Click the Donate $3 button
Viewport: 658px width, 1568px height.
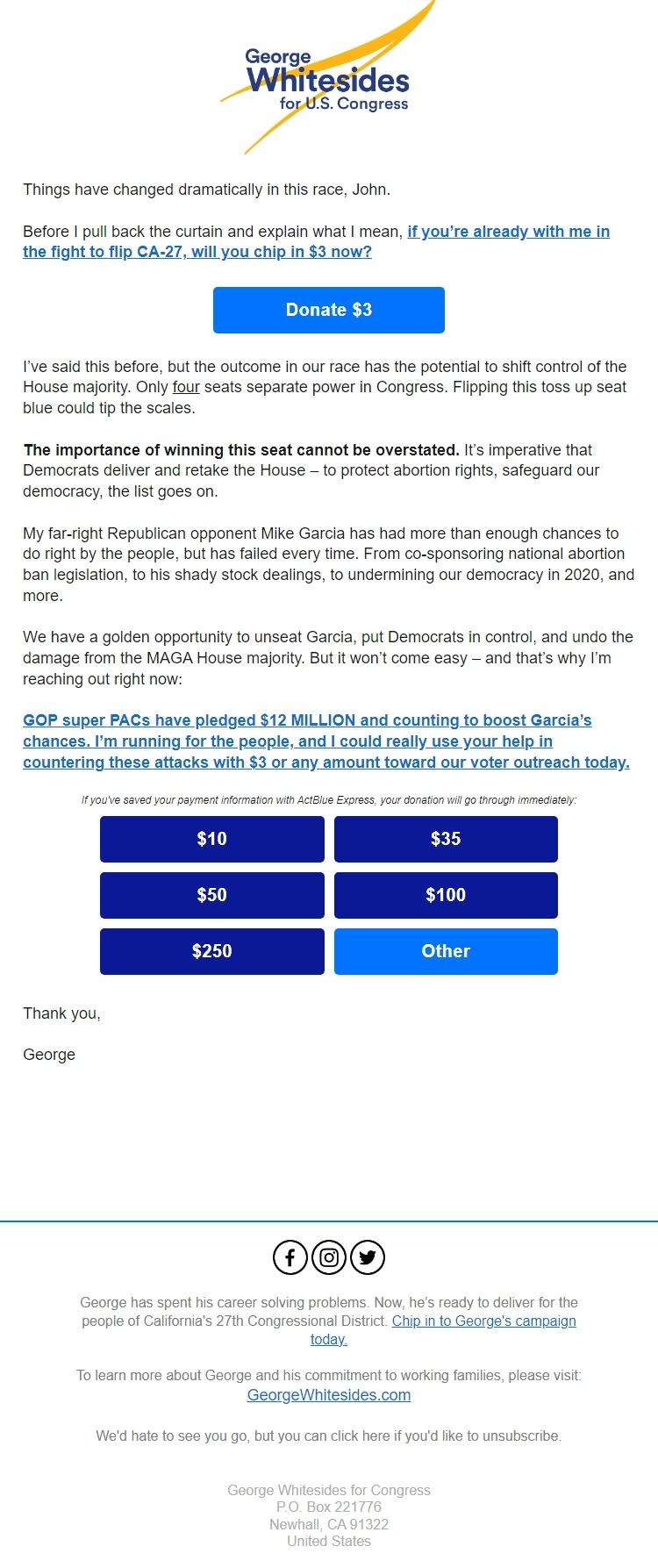point(328,310)
